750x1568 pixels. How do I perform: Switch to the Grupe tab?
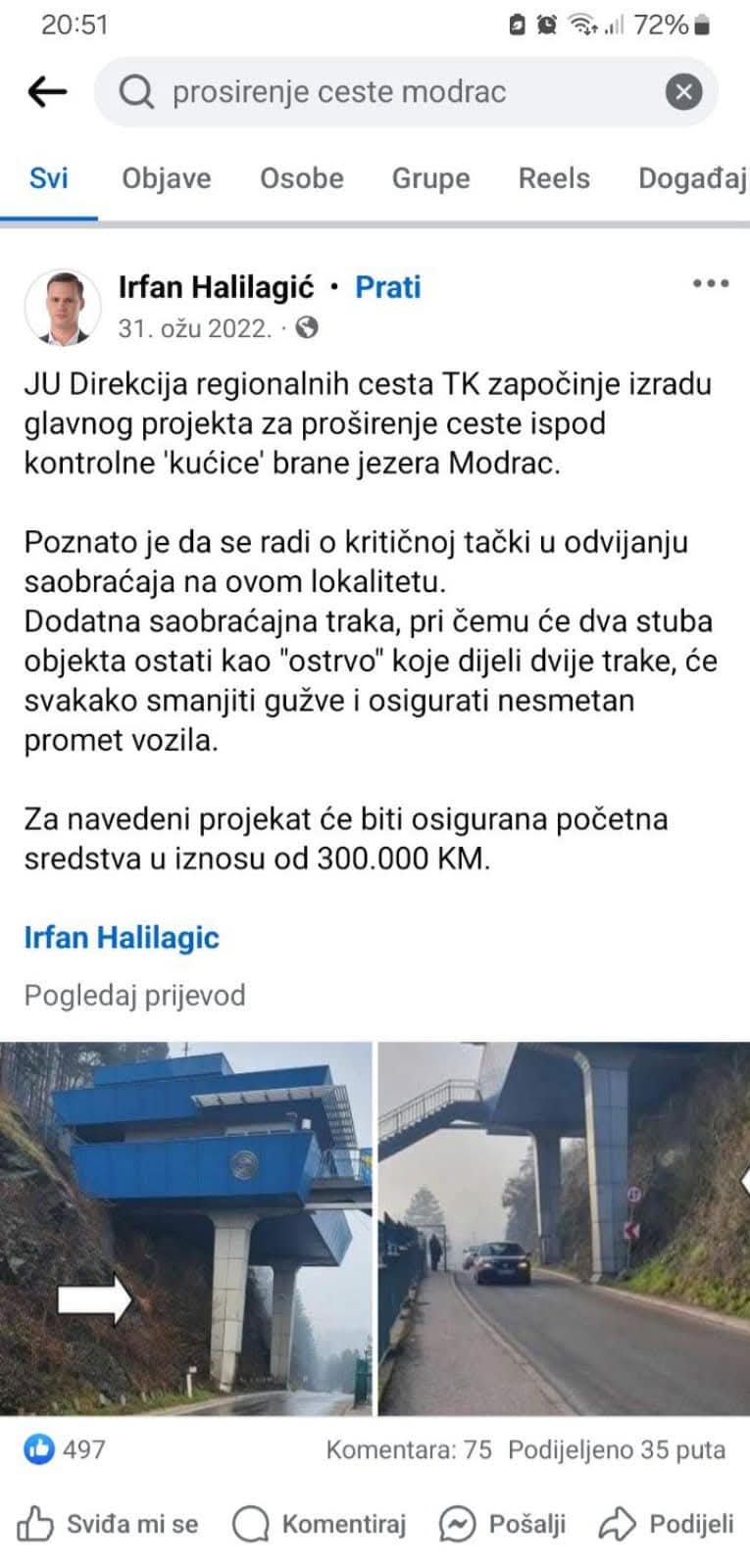(430, 178)
